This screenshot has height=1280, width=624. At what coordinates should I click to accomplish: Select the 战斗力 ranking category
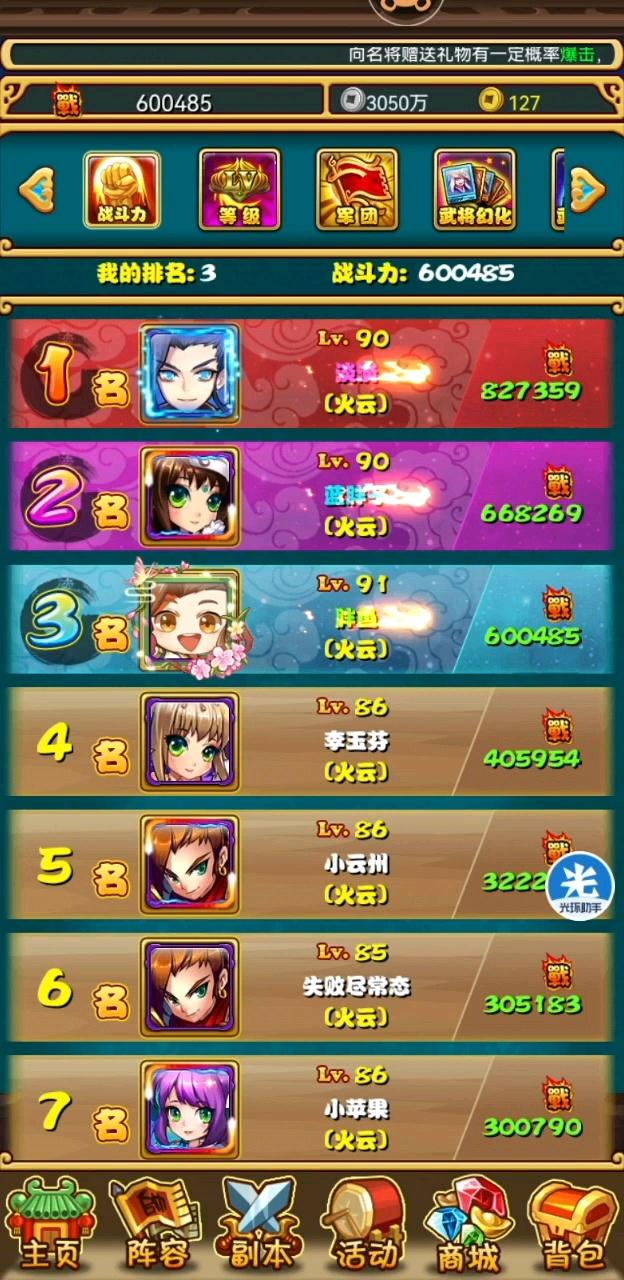121,190
